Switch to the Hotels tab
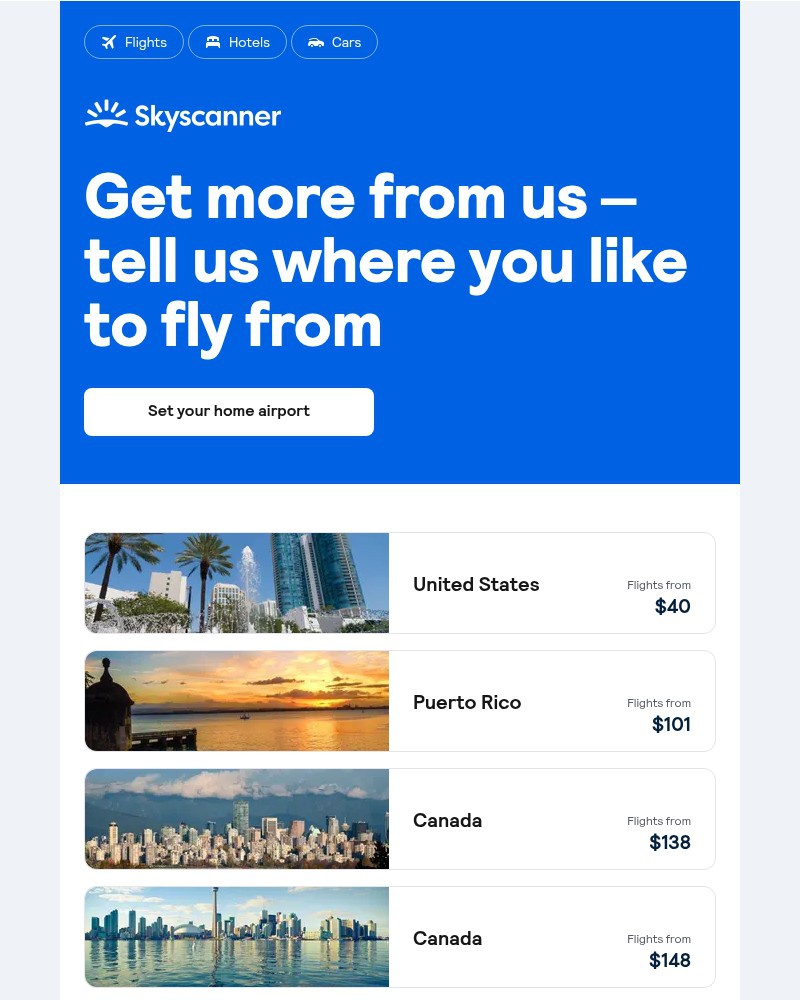The height and width of the screenshot is (1000, 800). pos(237,42)
